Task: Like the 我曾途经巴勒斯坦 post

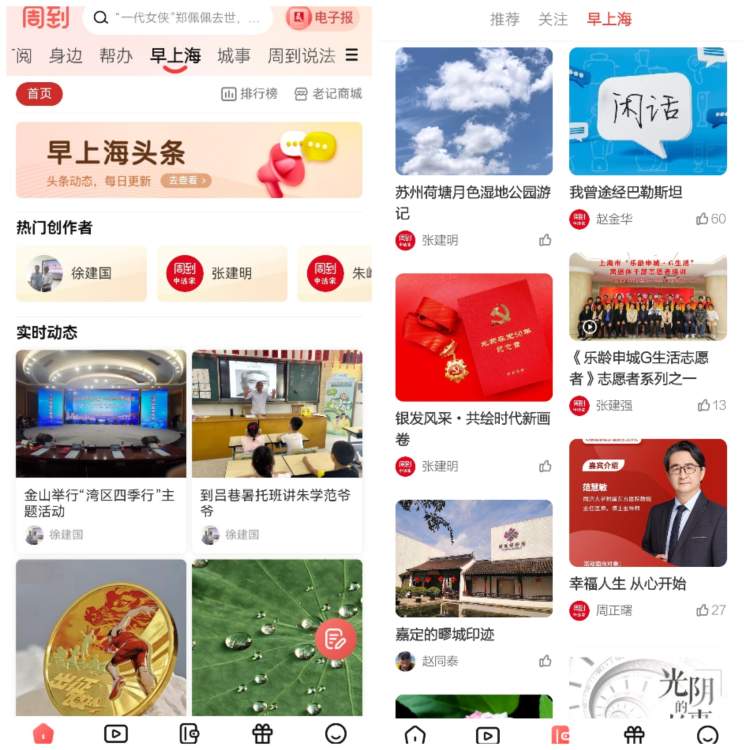Action: tap(711, 218)
